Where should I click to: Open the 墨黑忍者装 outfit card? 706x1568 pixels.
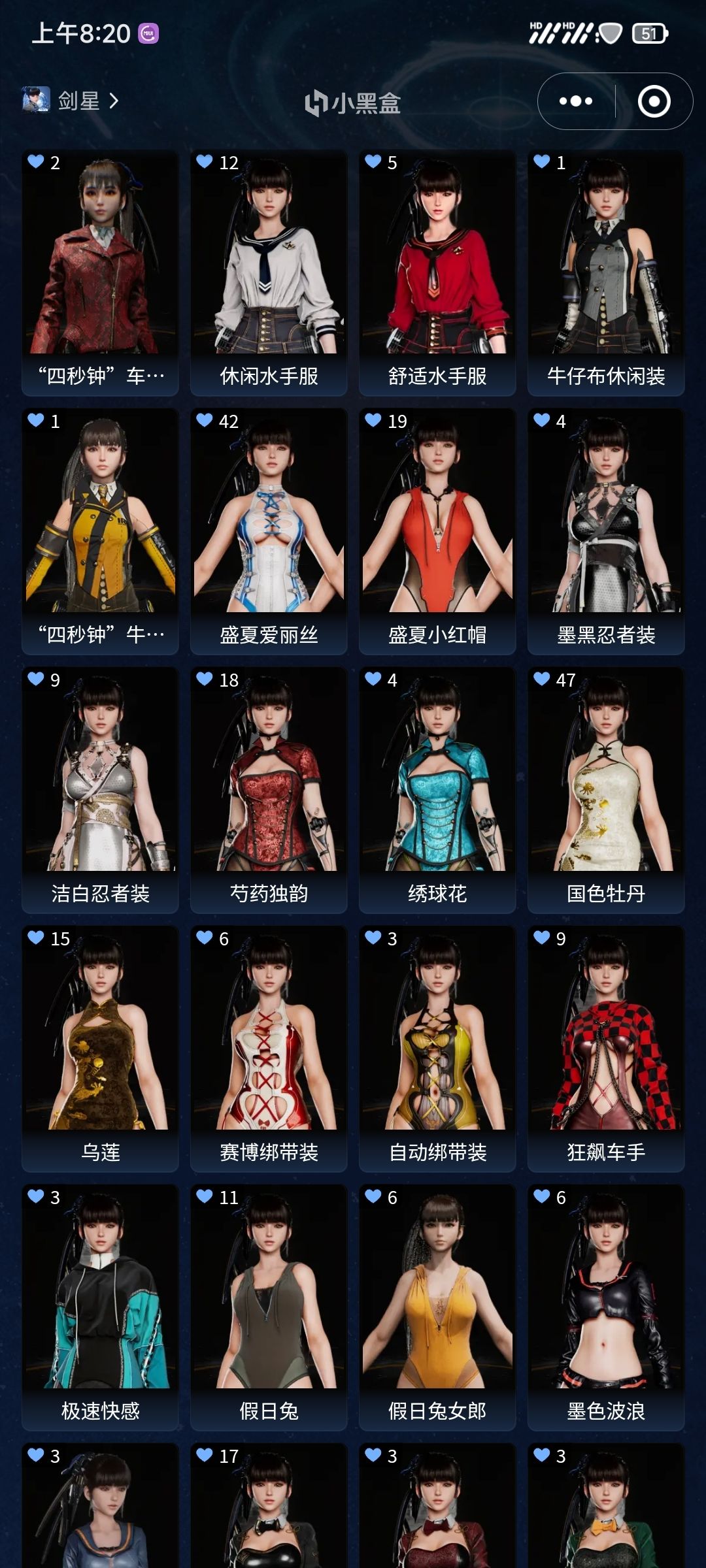pos(606,531)
